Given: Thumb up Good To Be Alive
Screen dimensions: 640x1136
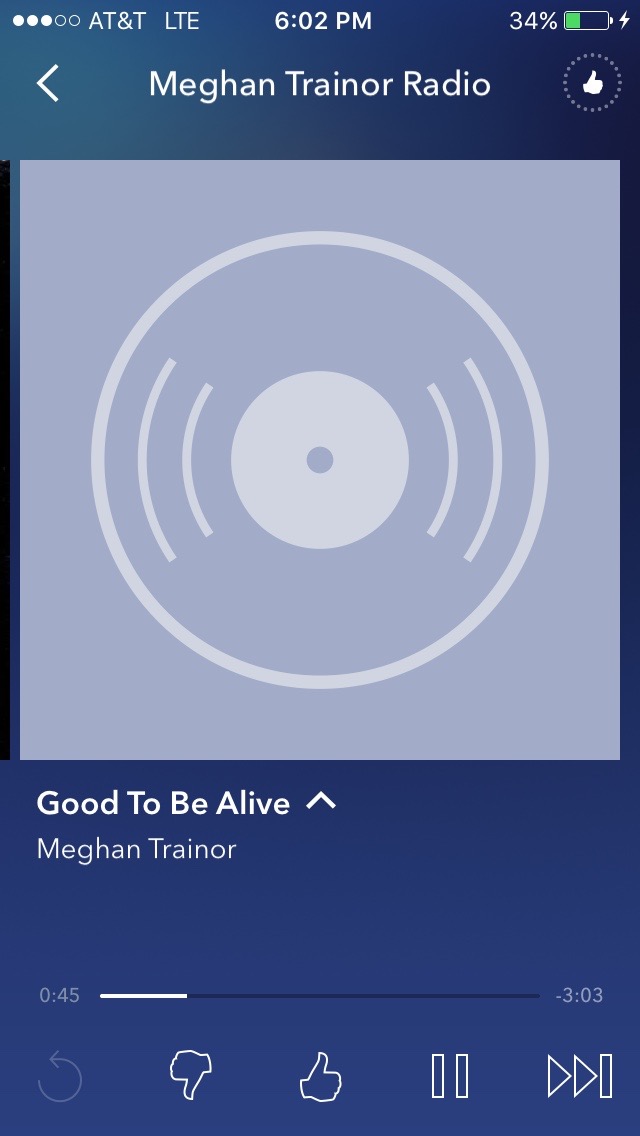Looking at the screenshot, I should [x=320, y=1076].
